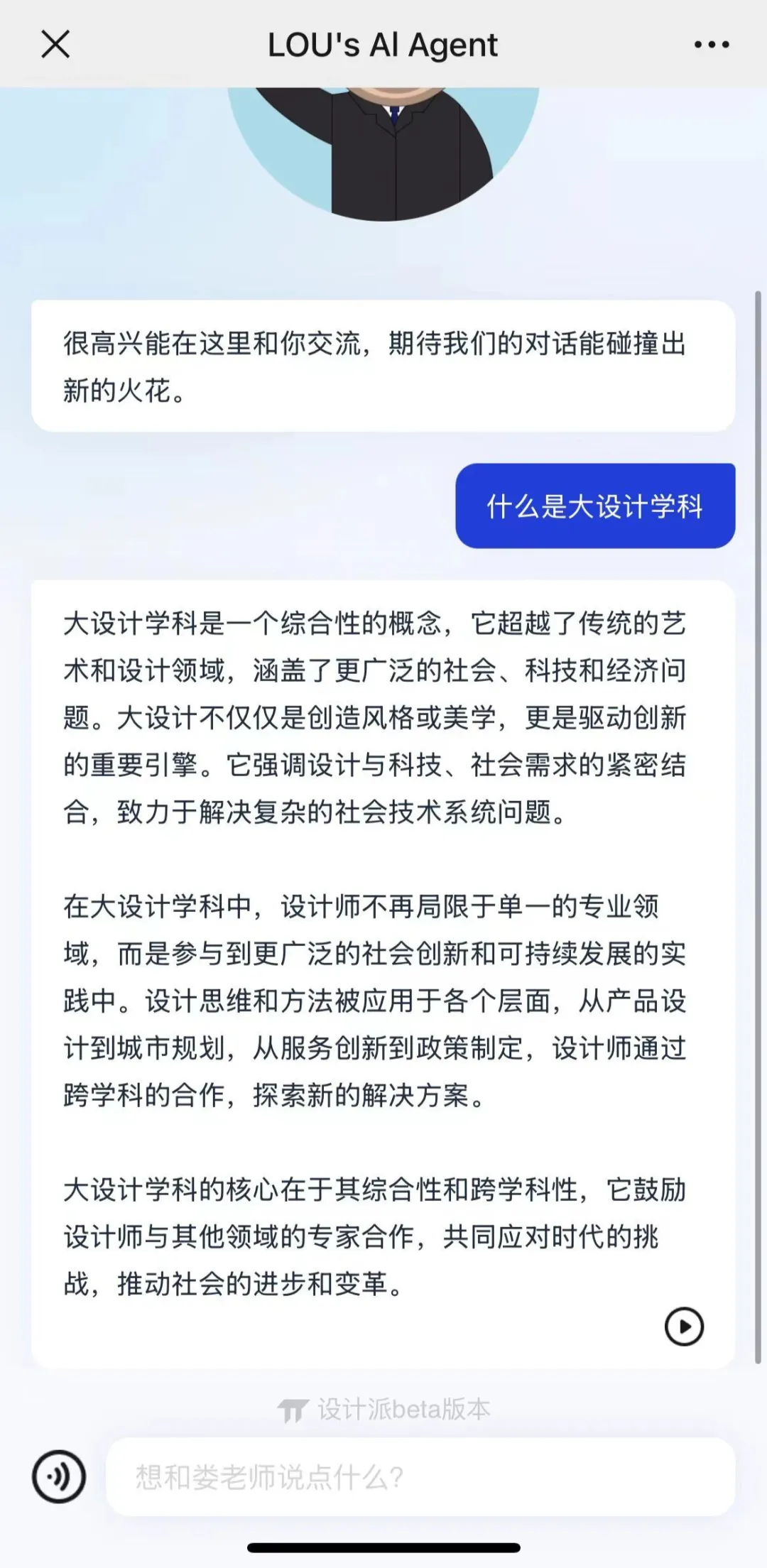Close the LOU's AI Agent page
Image resolution: width=767 pixels, height=1568 pixels.
click(55, 44)
